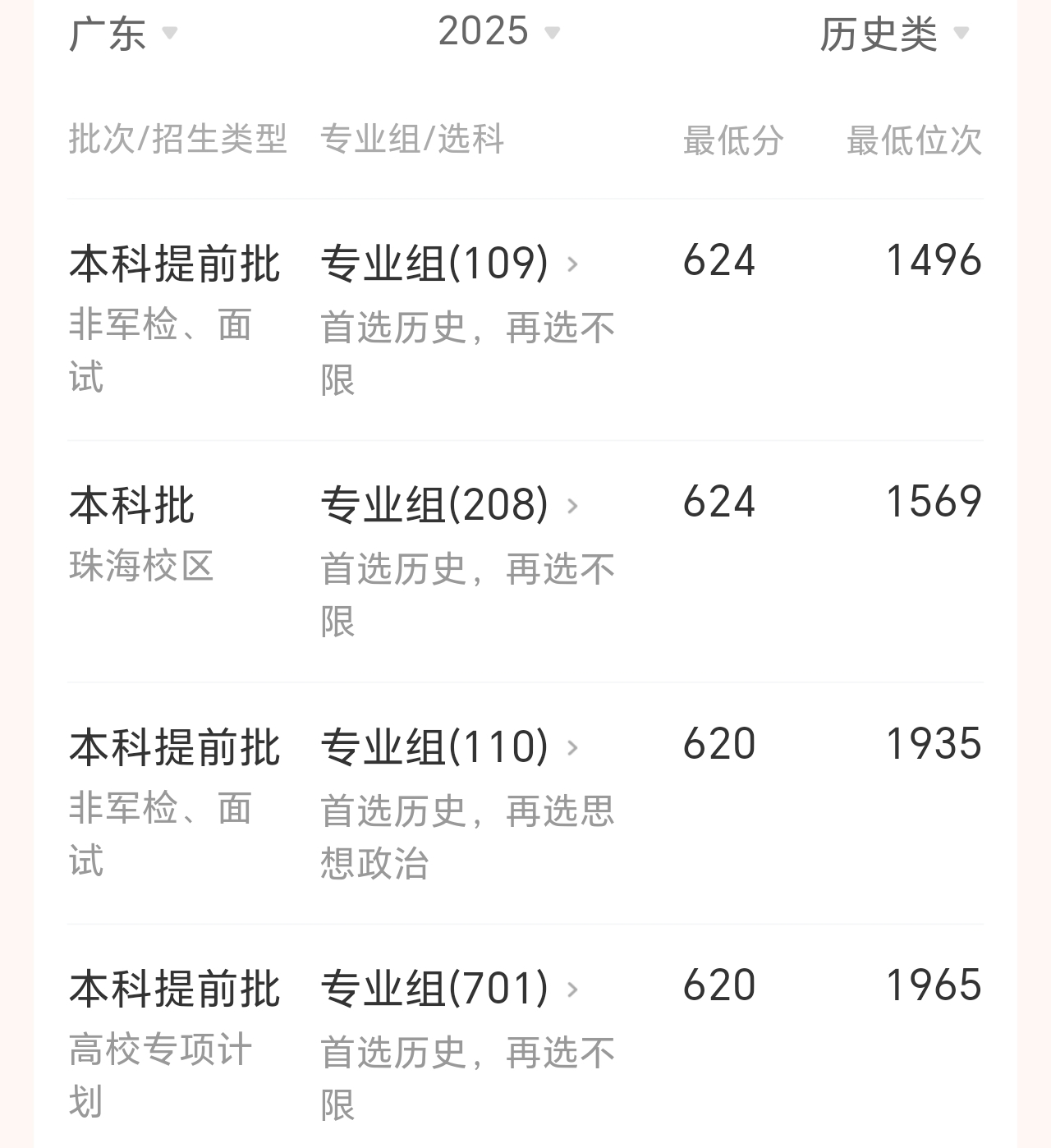The width and height of the screenshot is (1051, 1148).
Task: Click the dropdown arrow beside 2025
Action: point(553,34)
